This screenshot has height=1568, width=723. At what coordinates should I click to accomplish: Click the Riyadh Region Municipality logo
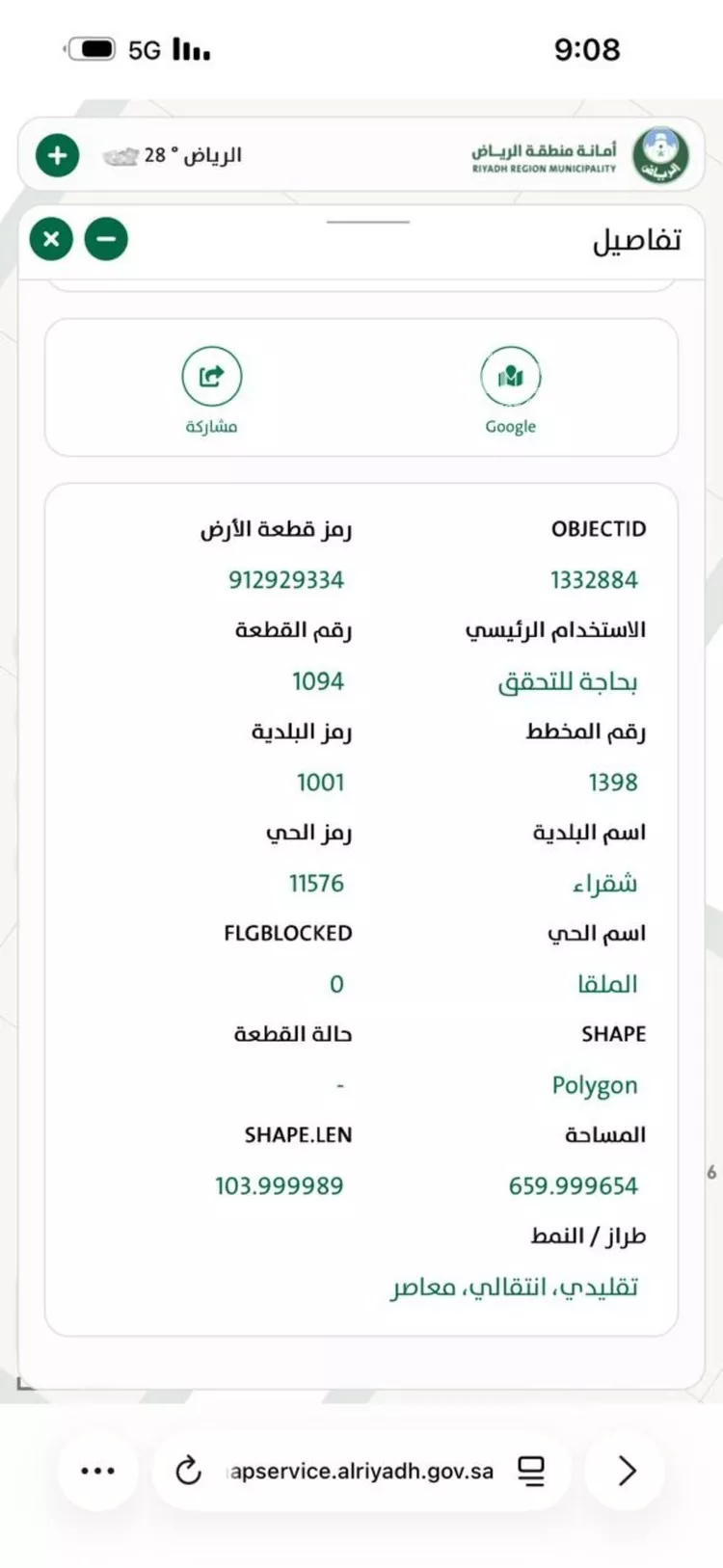661,154
